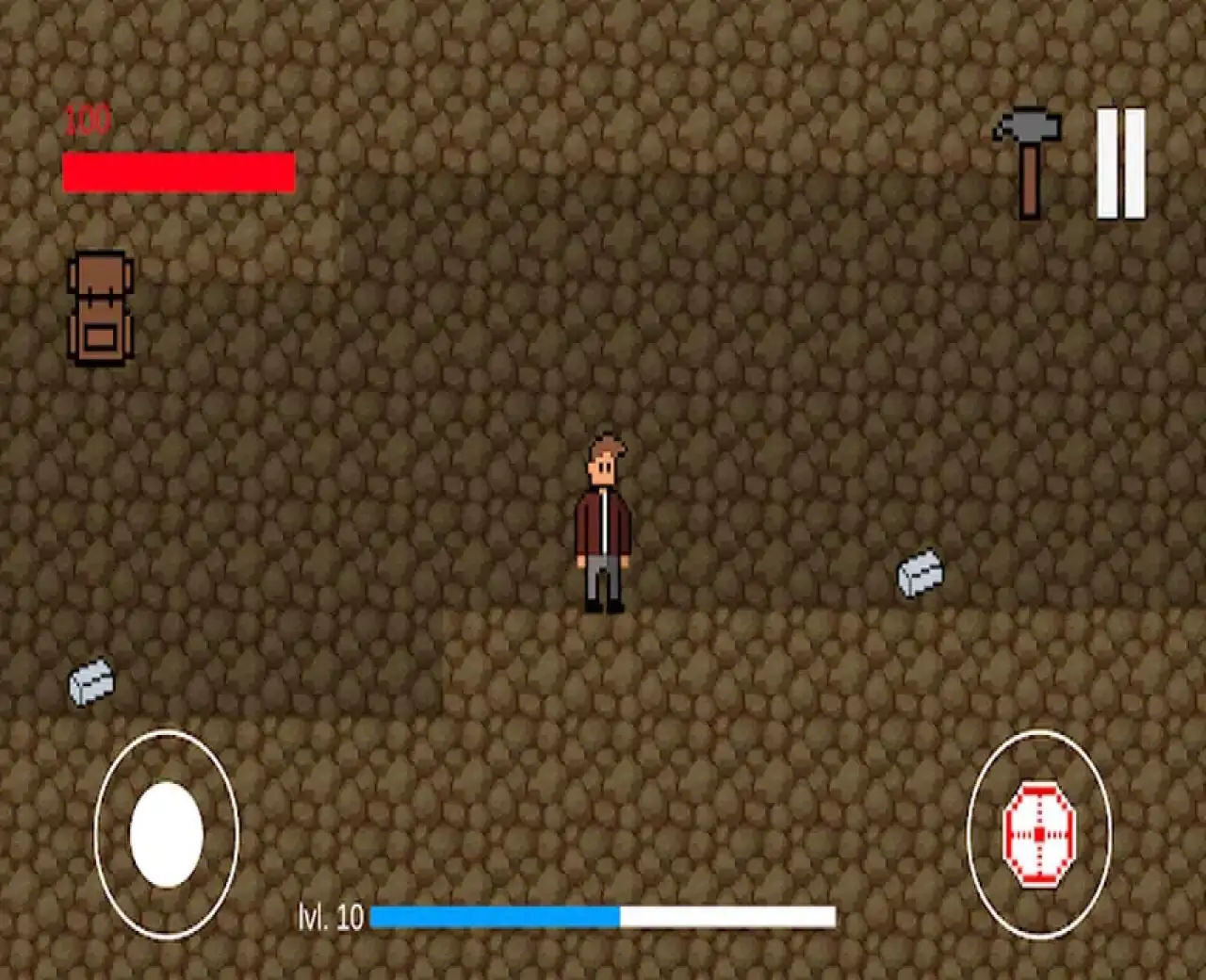Open the hammer crafting menu
The height and width of the screenshot is (980, 1206).
pos(1028,162)
